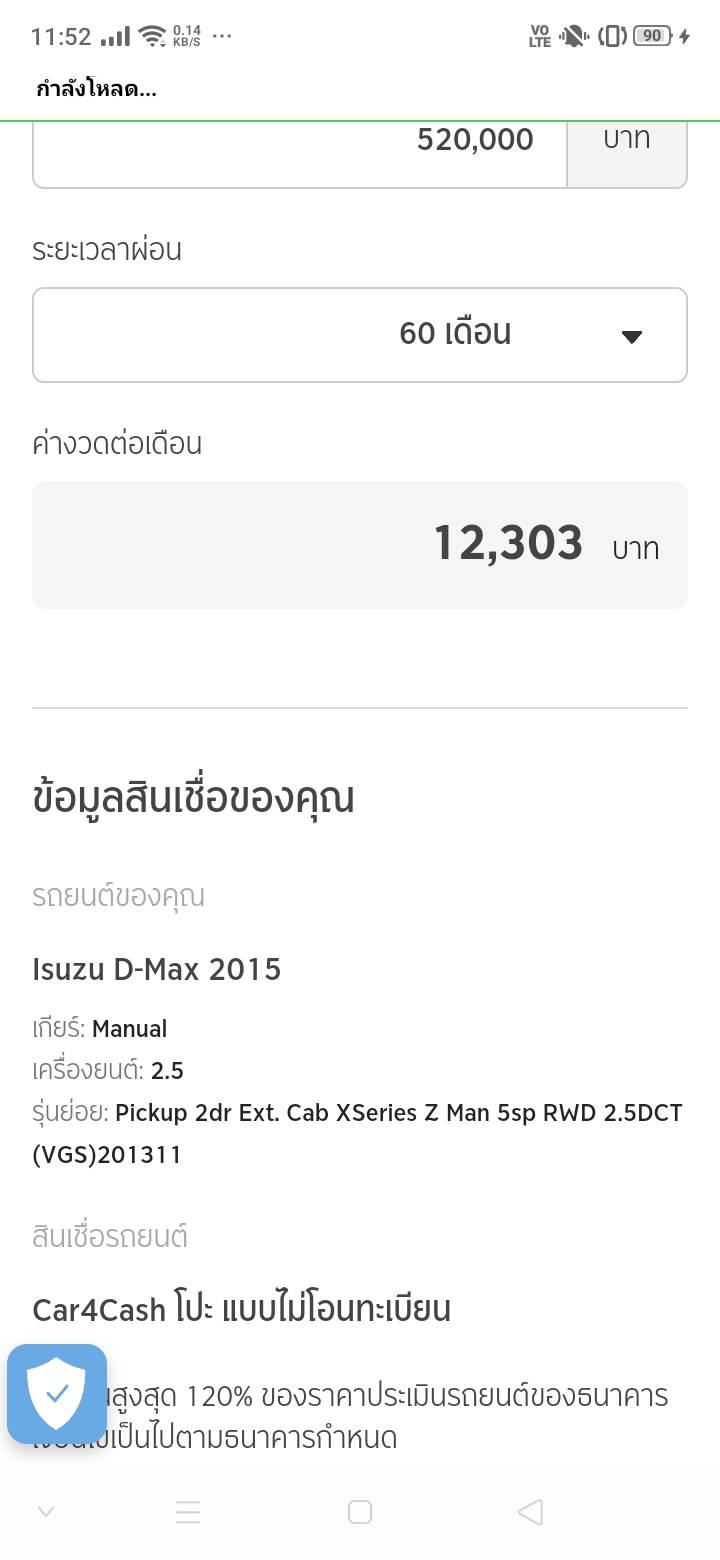
Task: Hide the navigation bar with the down chevron
Action: pyautogui.click(x=45, y=1512)
